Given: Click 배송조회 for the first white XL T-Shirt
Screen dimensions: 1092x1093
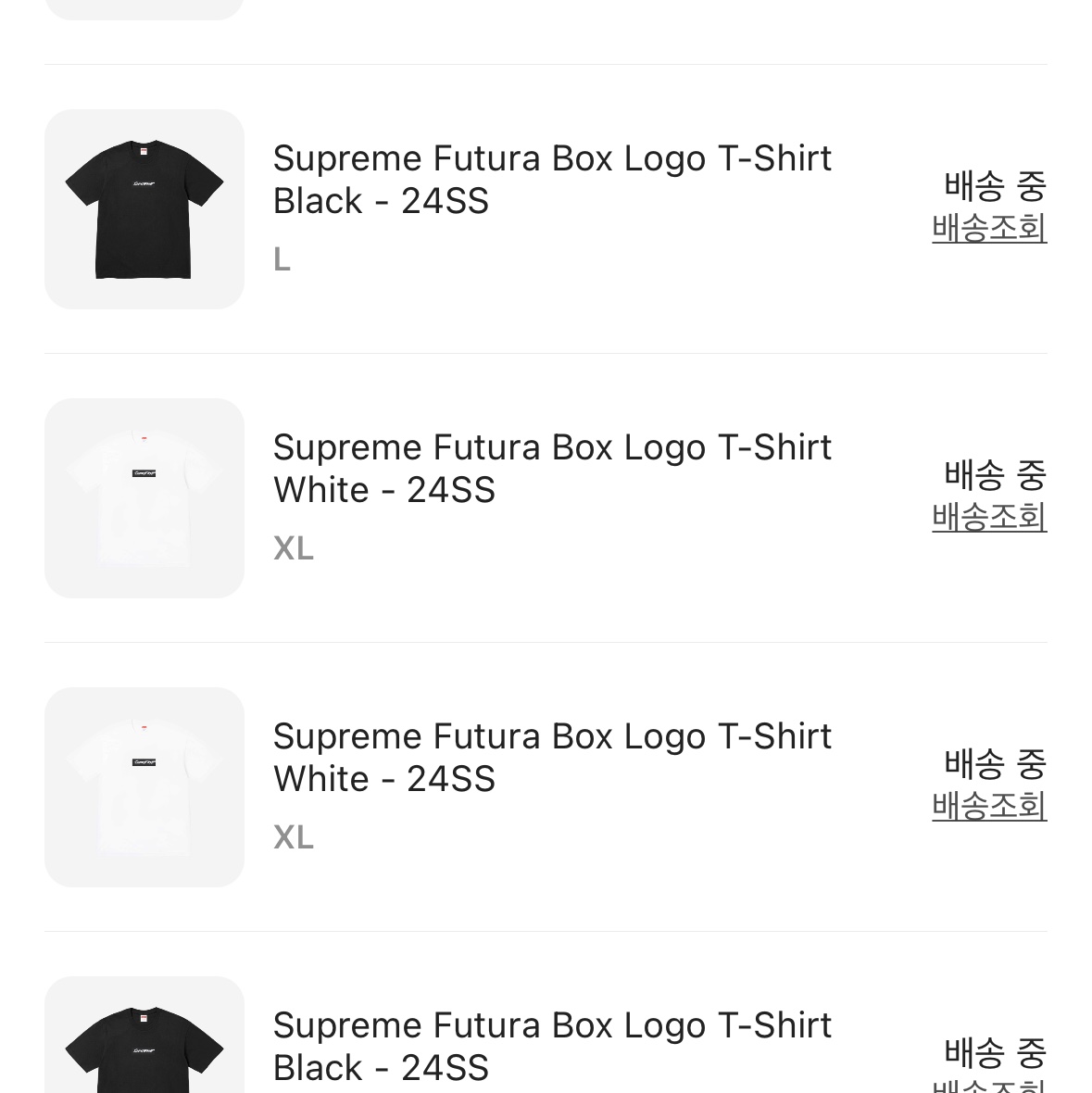Looking at the screenshot, I should (988, 521).
